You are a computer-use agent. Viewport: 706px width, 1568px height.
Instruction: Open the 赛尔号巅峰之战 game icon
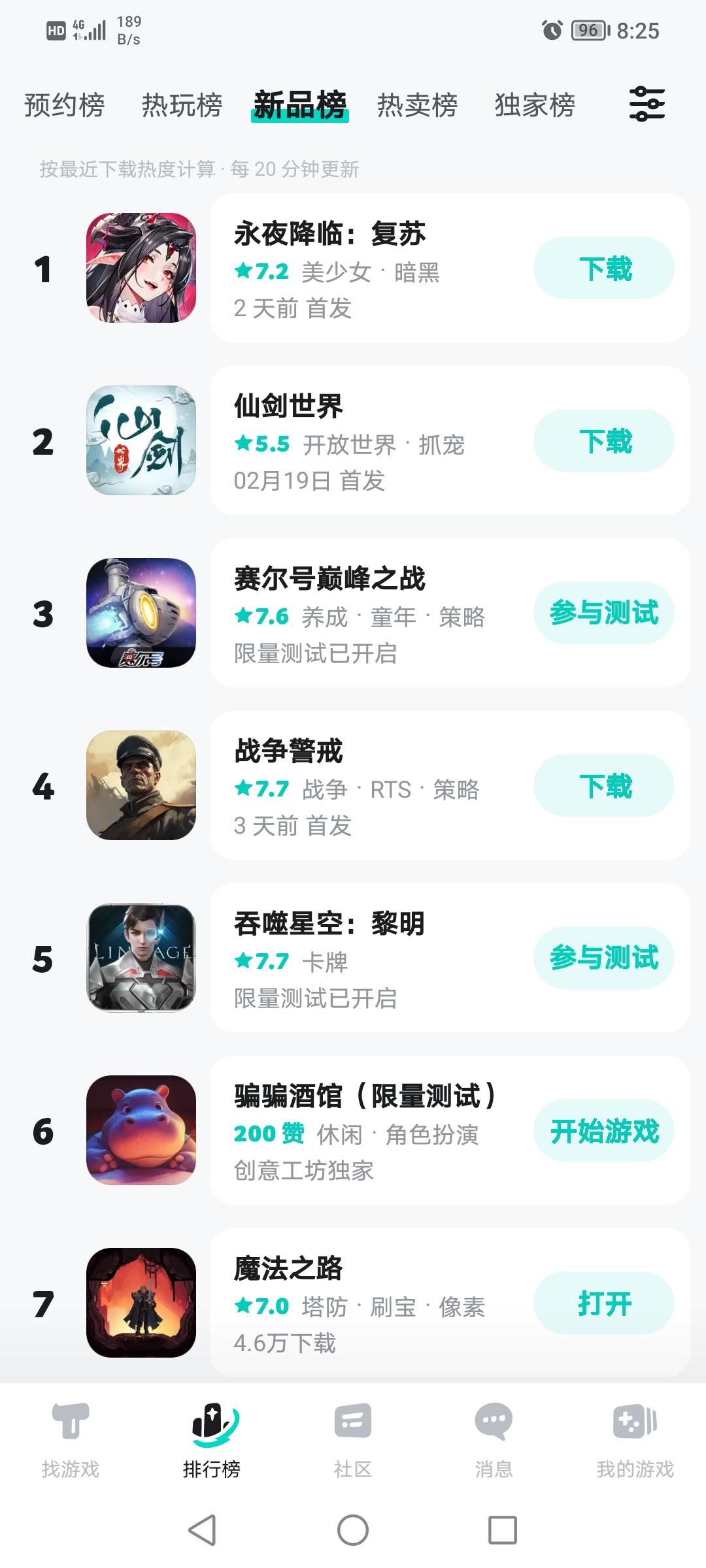pyautogui.click(x=141, y=614)
